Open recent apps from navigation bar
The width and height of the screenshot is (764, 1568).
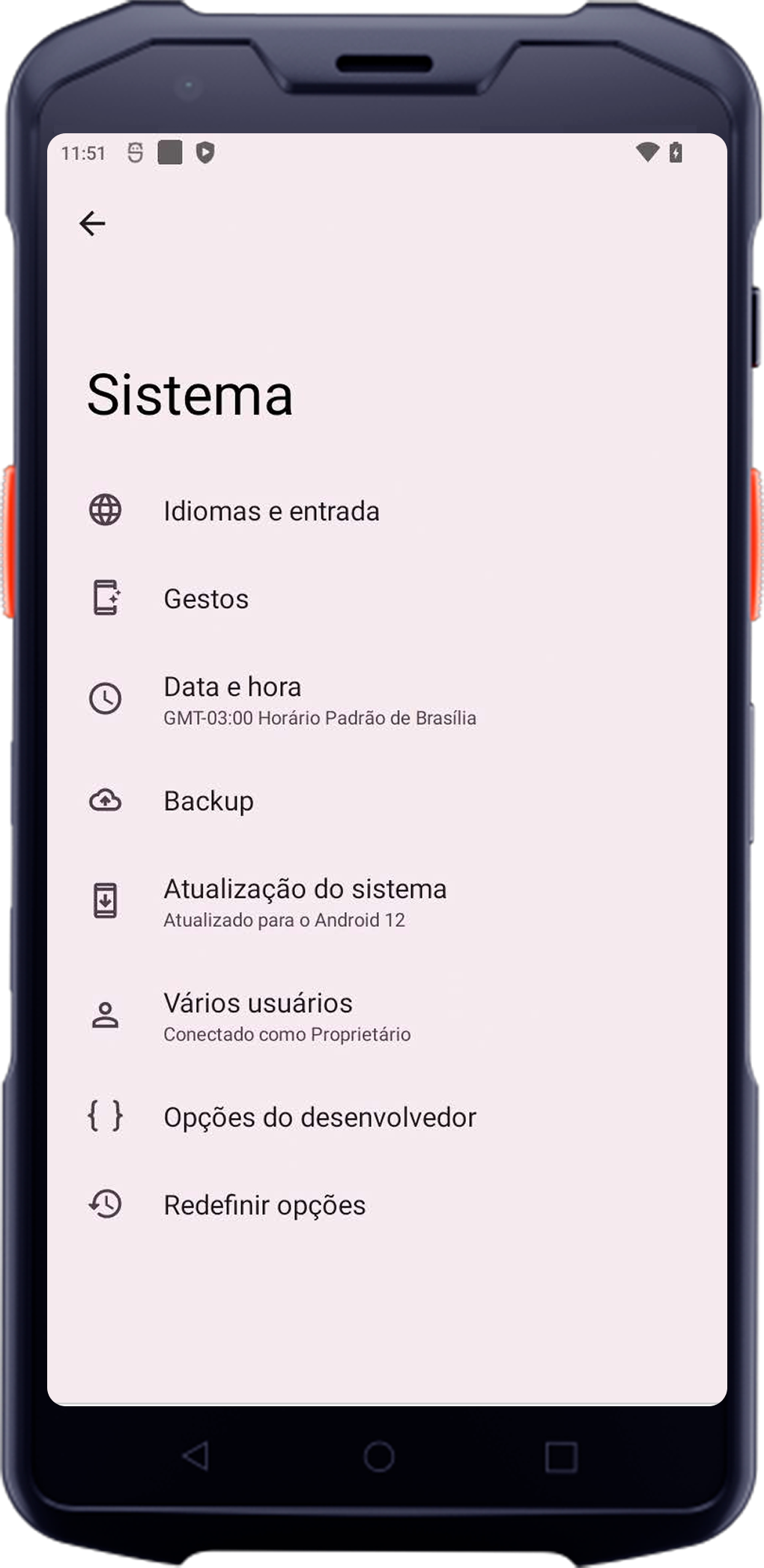tap(561, 1457)
